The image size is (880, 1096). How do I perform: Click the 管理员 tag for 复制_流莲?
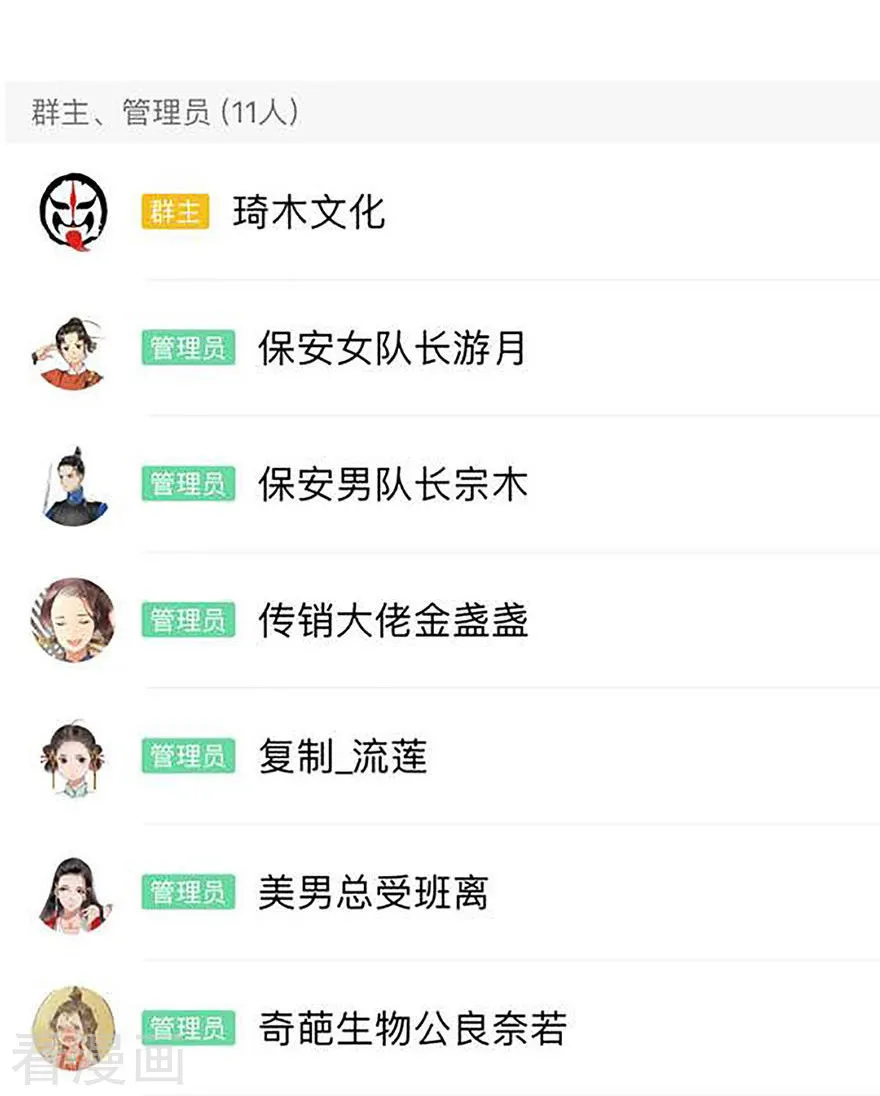pos(187,757)
